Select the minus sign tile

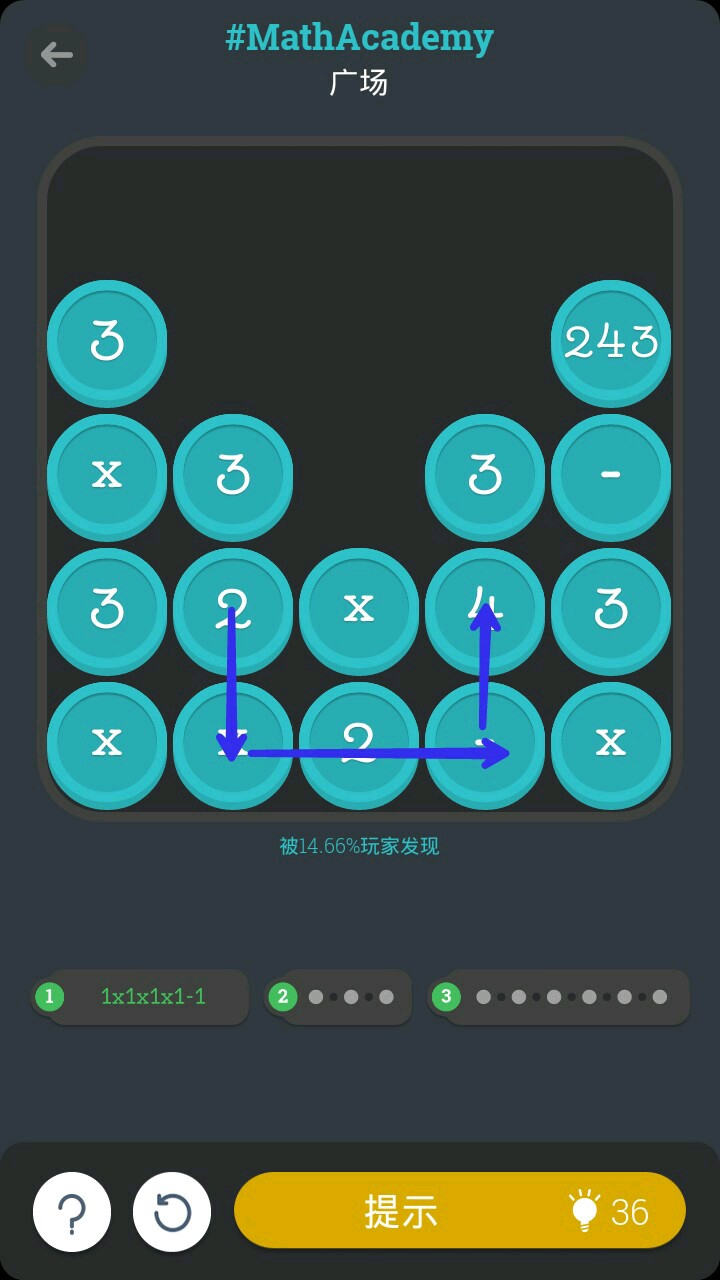(611, 475)
